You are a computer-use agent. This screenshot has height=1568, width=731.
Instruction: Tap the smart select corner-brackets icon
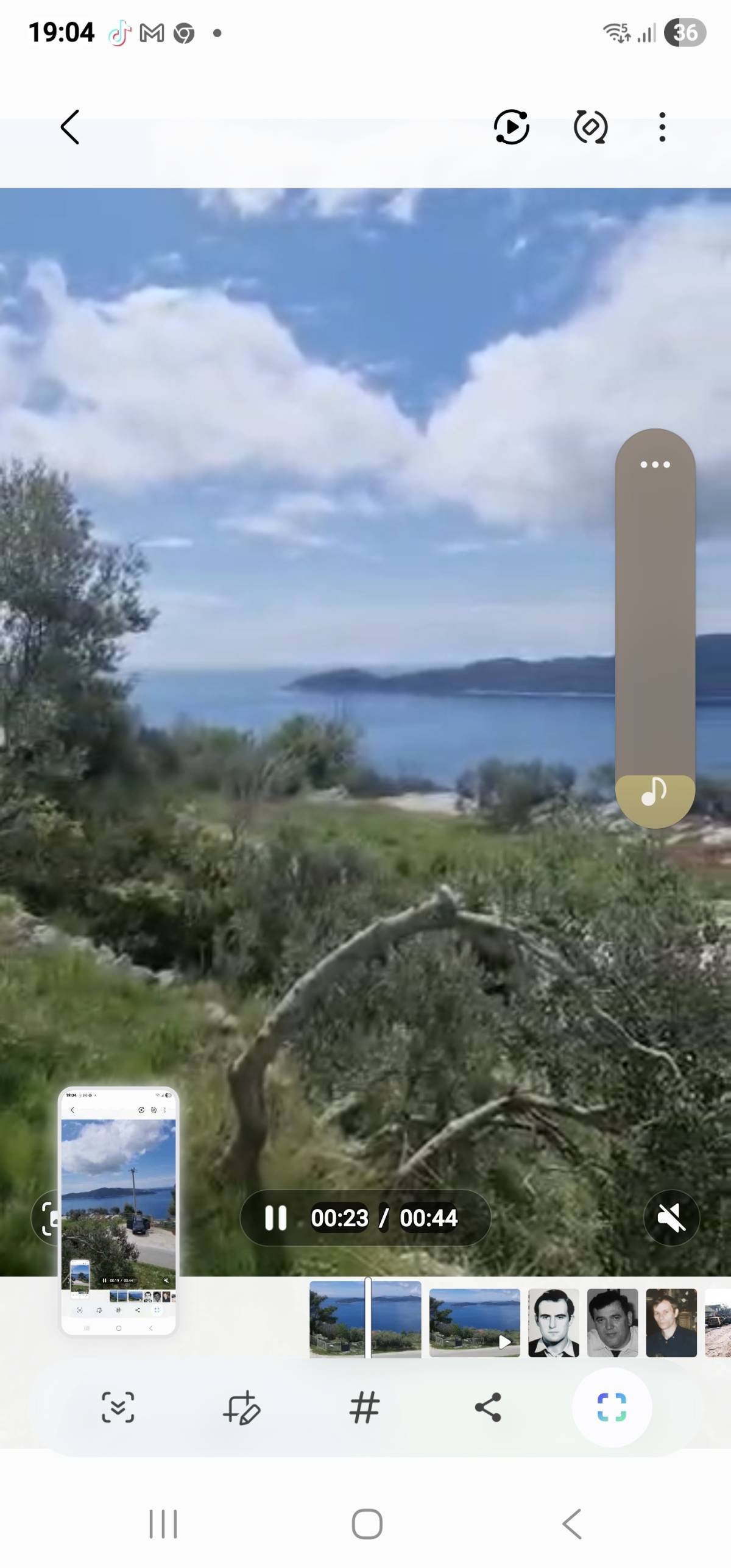612,1408
